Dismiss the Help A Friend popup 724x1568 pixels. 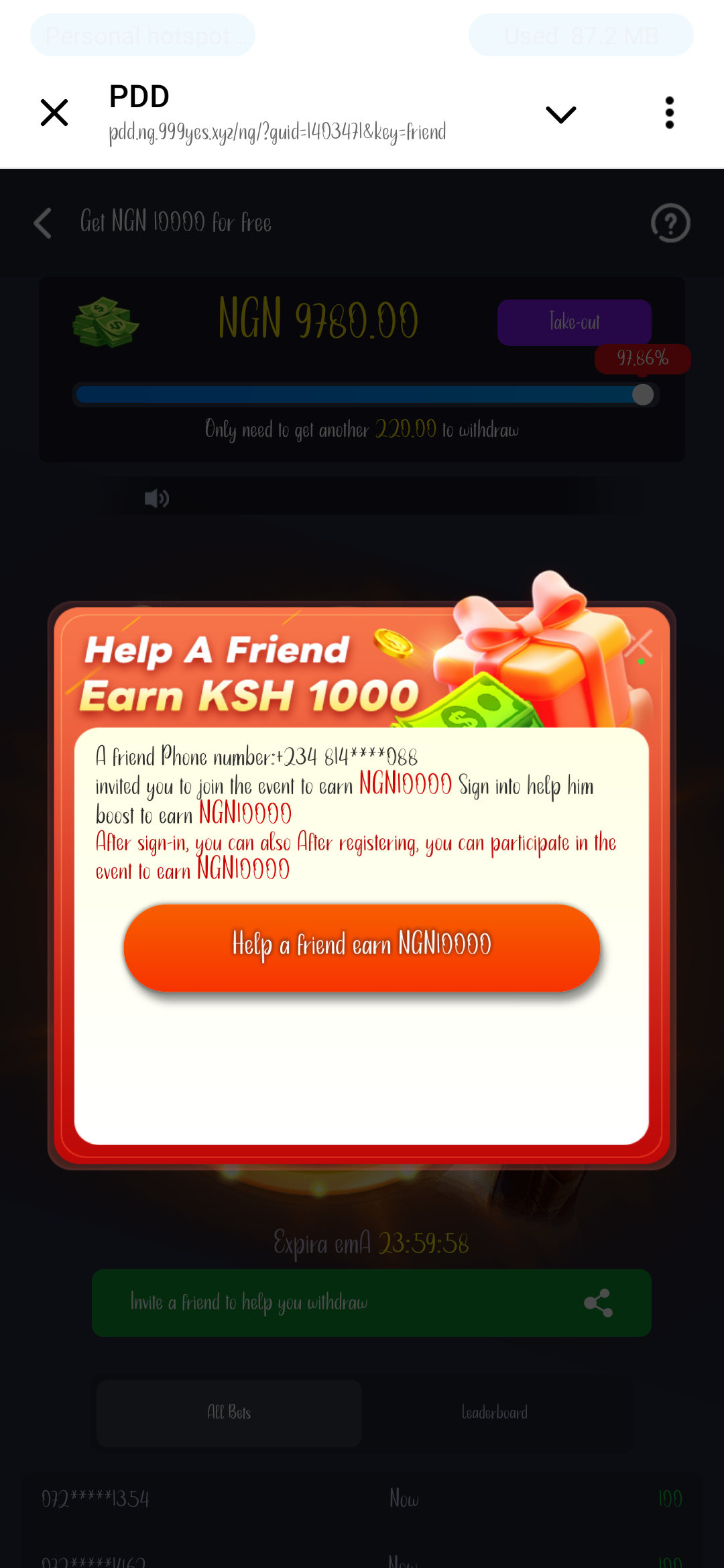(640, 645)
